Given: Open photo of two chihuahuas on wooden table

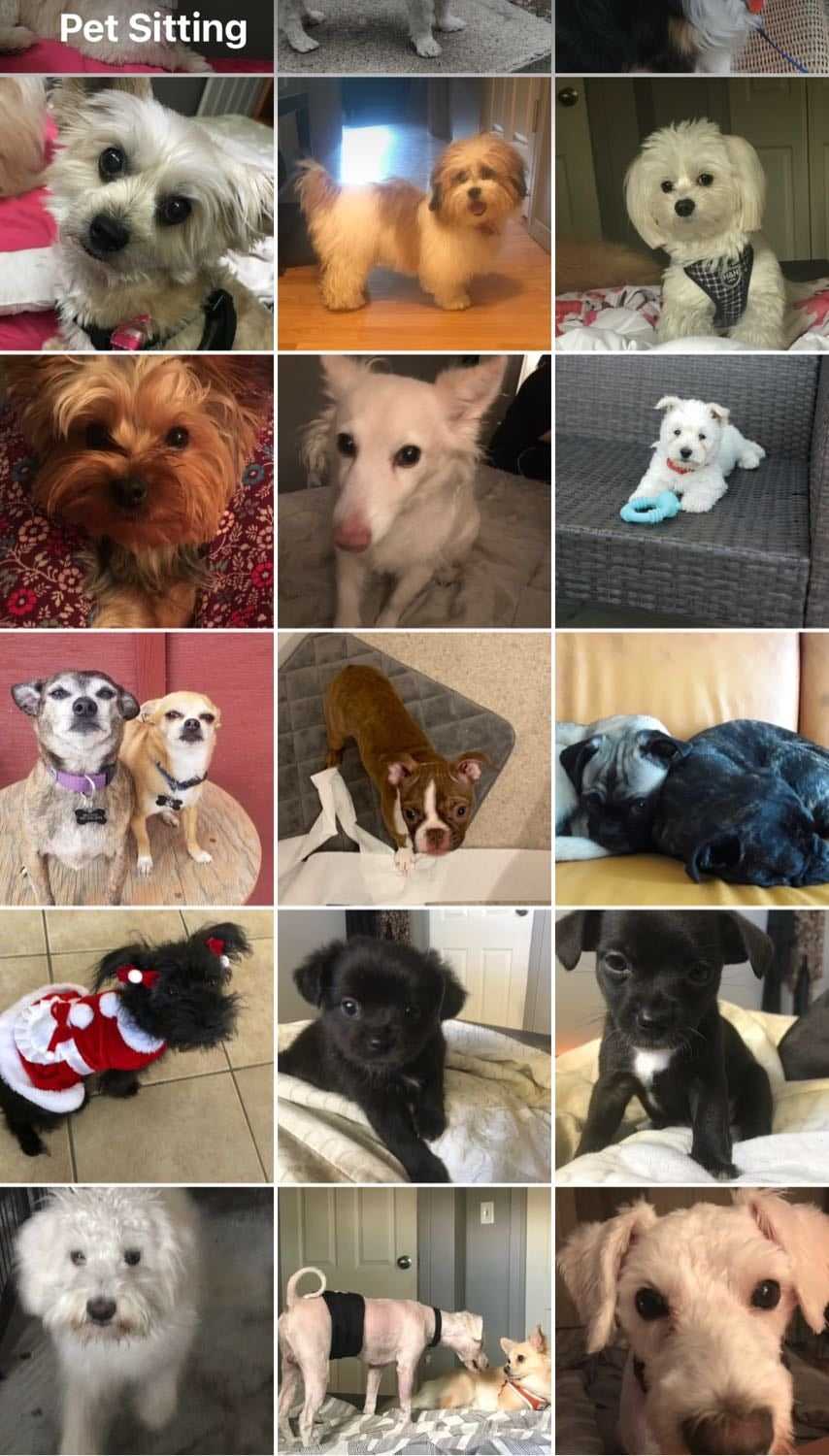Looking at the screenshot, I should click(136, 769).
